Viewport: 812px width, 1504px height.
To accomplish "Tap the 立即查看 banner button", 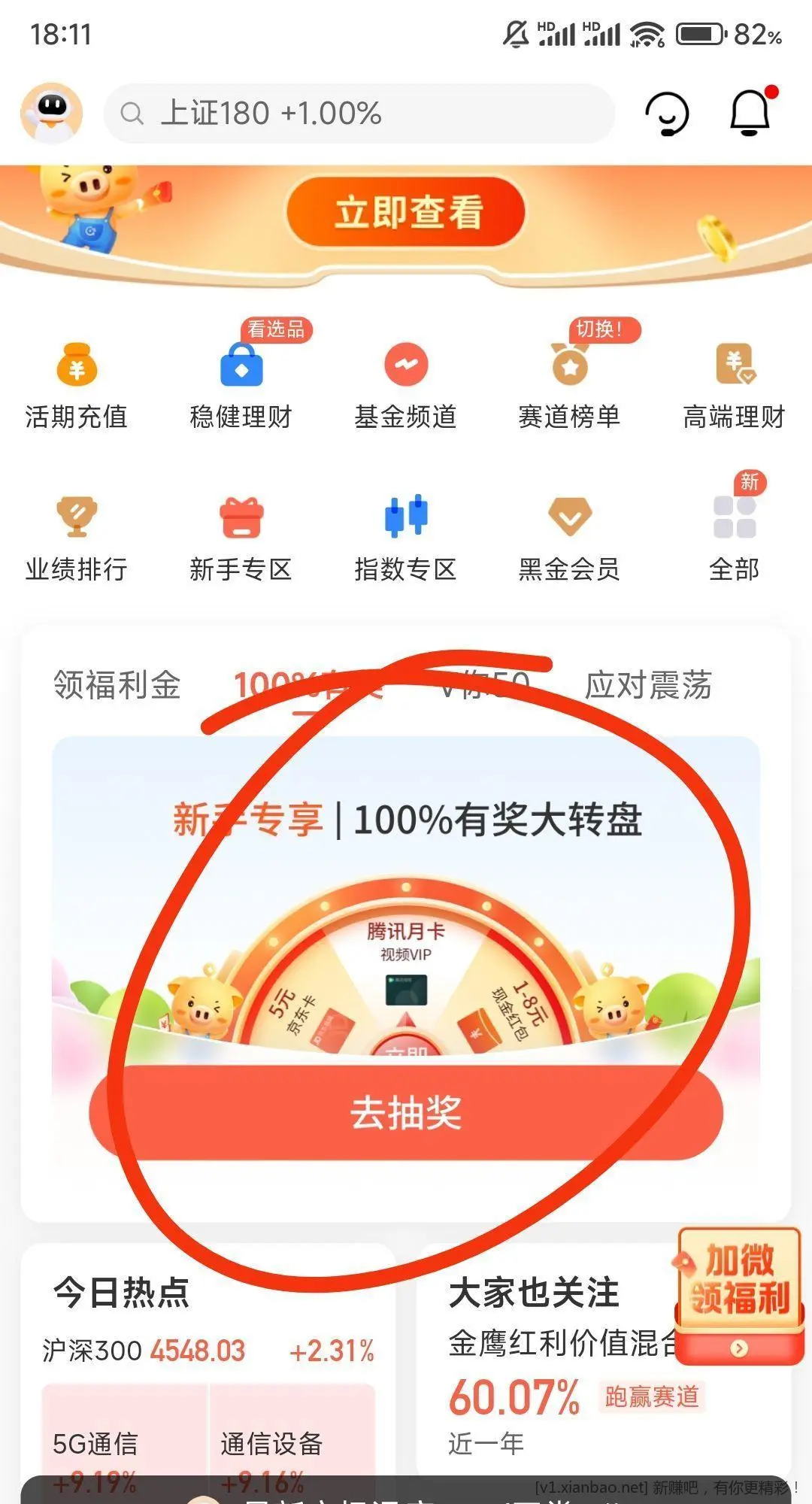I will (x=406, y=212).
